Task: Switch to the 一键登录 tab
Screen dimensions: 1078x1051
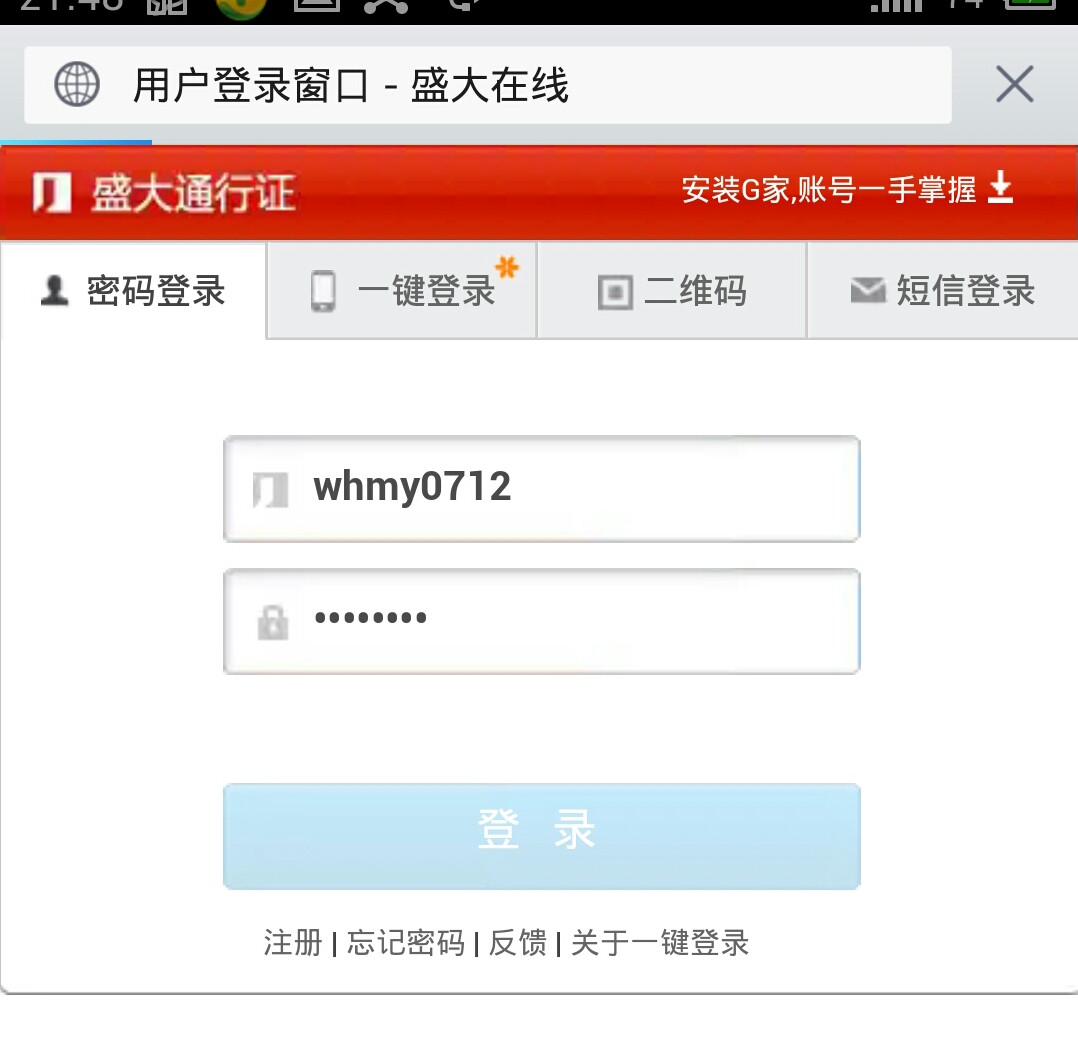Action: point(403,292)
